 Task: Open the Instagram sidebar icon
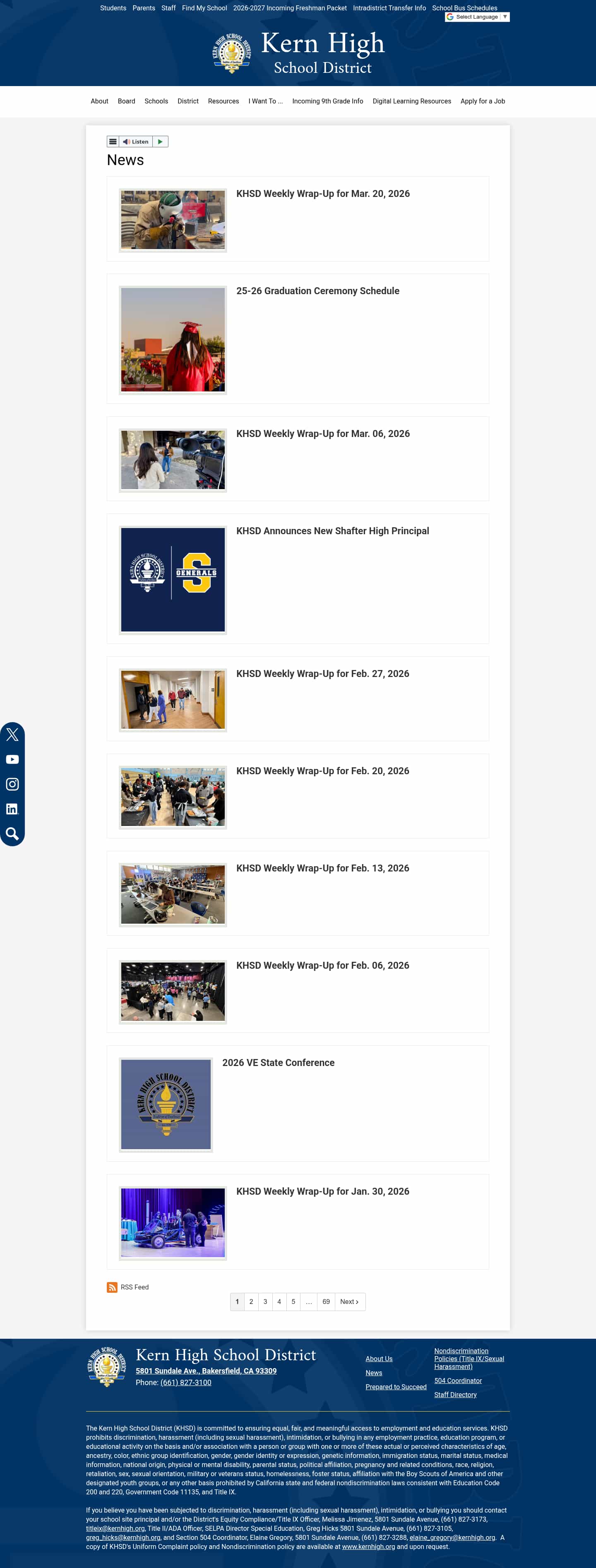coord(12,784)
